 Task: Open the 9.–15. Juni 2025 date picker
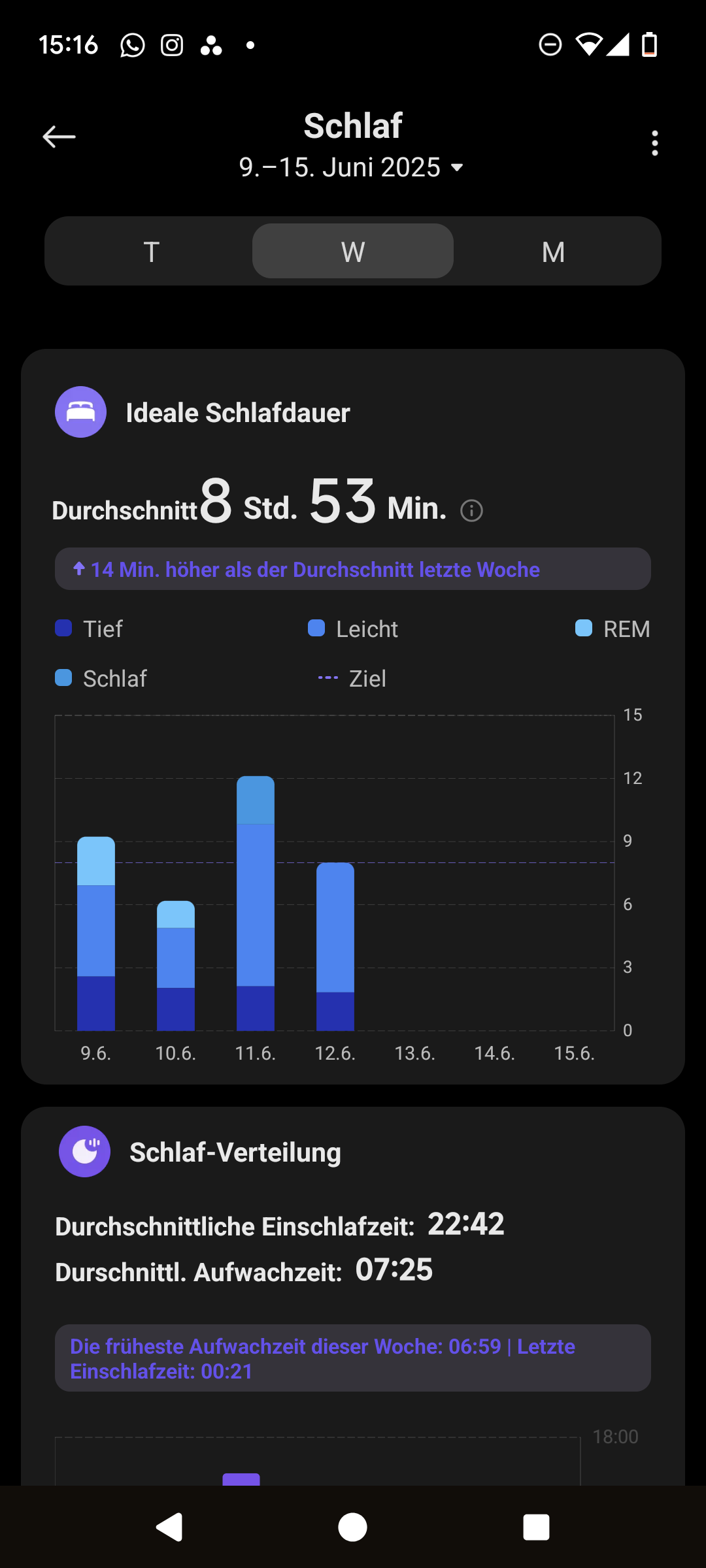click(x=352, y=167)
